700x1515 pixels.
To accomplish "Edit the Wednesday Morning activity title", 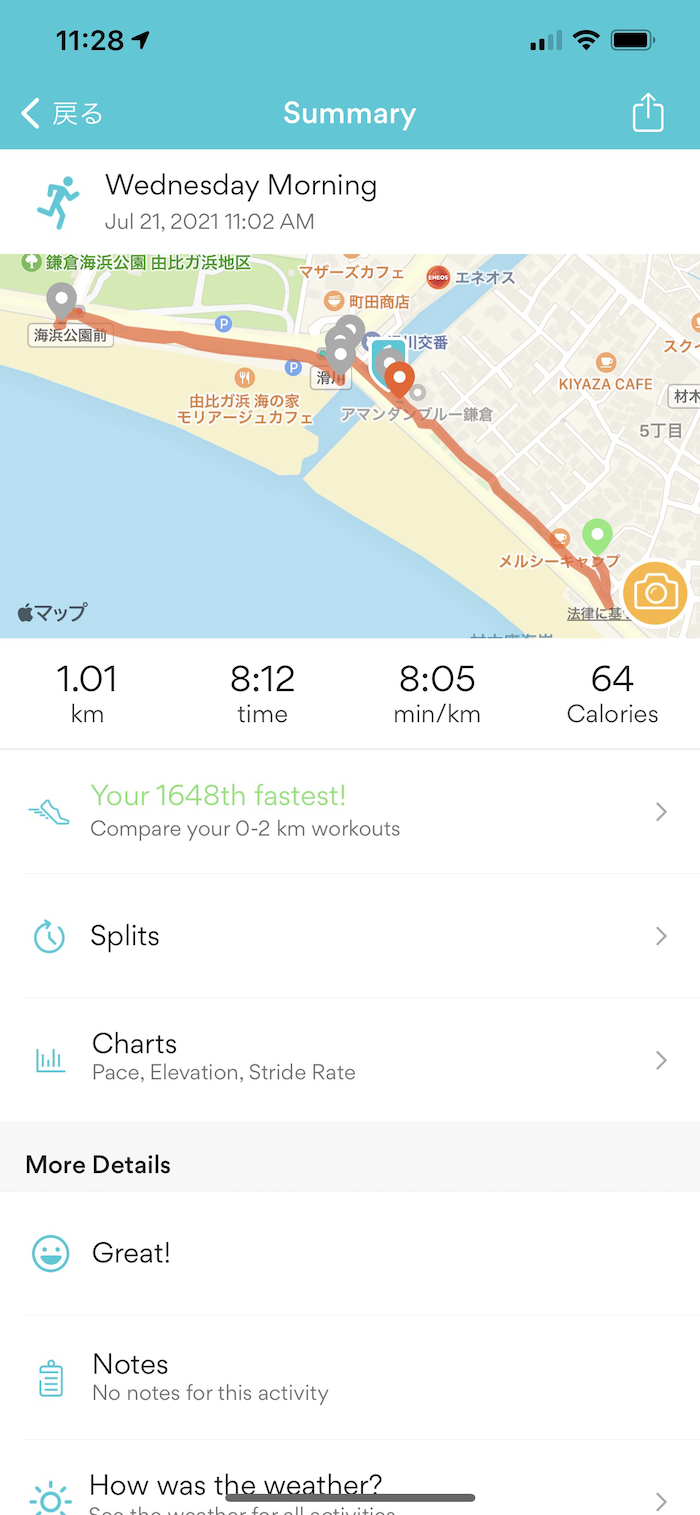I will pos(241,186).
